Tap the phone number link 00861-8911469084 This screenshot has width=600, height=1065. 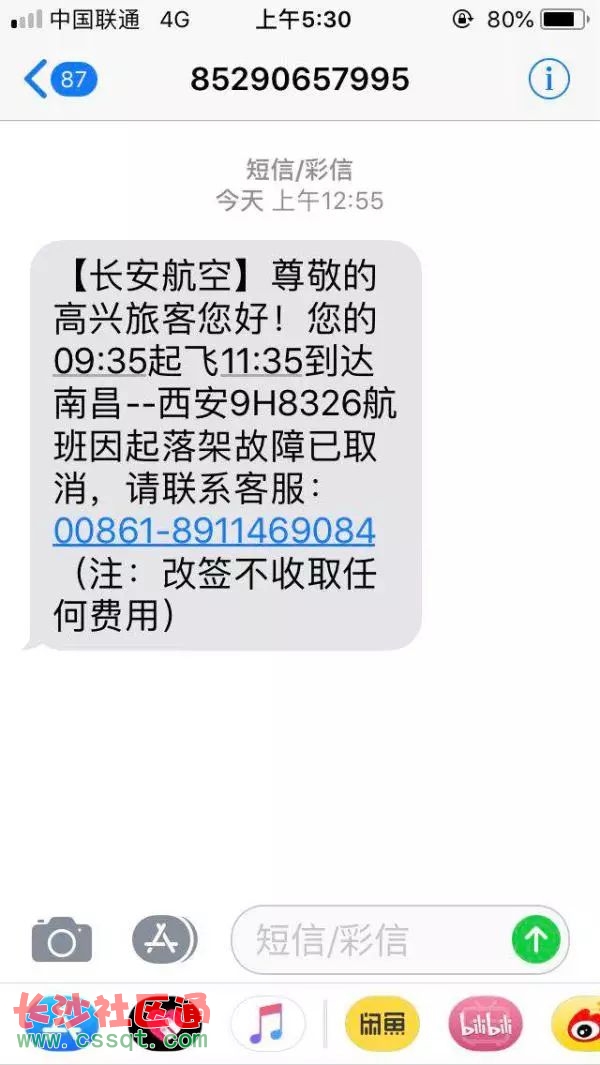tap(214, 530)
